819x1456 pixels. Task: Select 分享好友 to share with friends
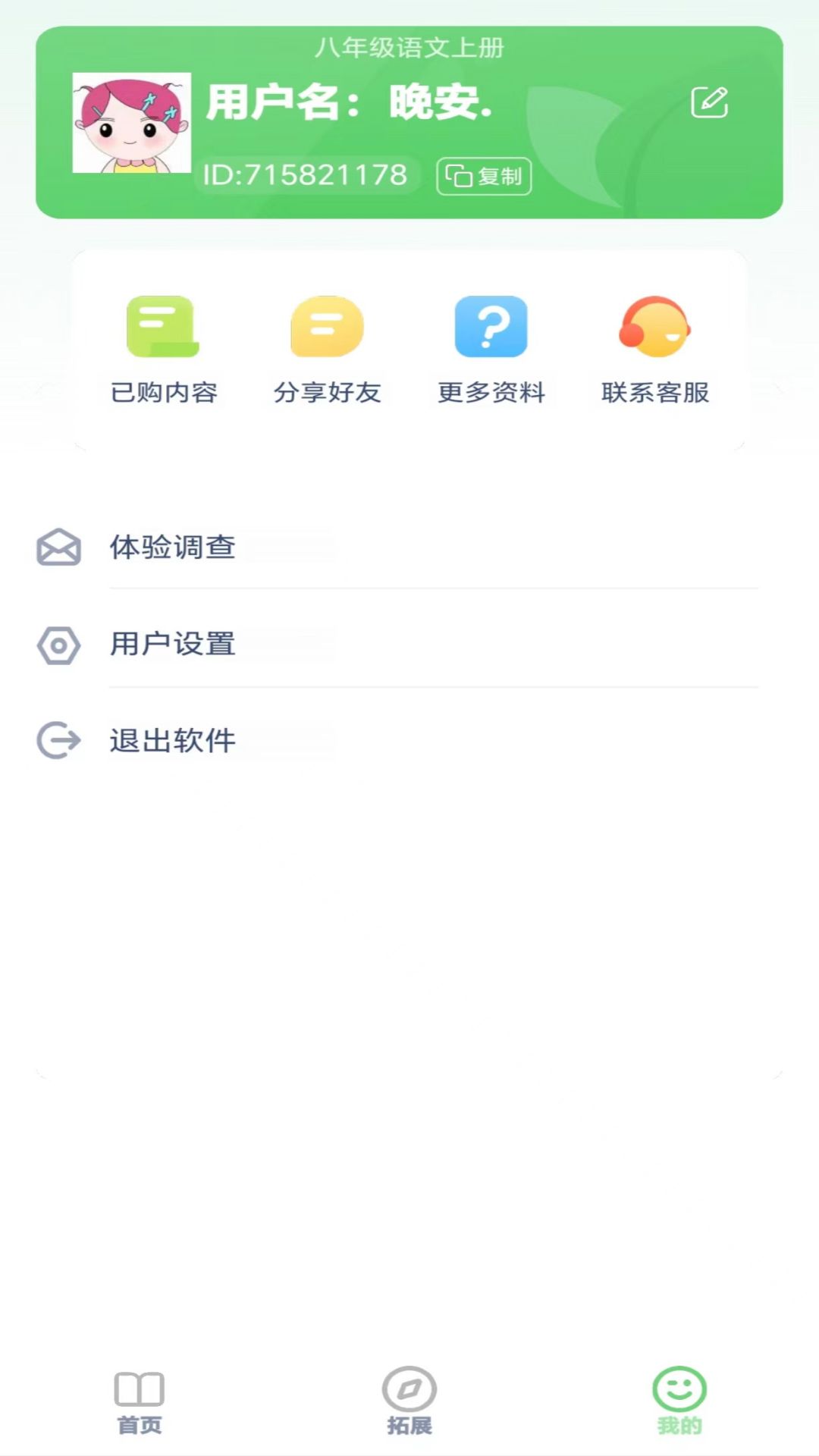tap(327, 350)
